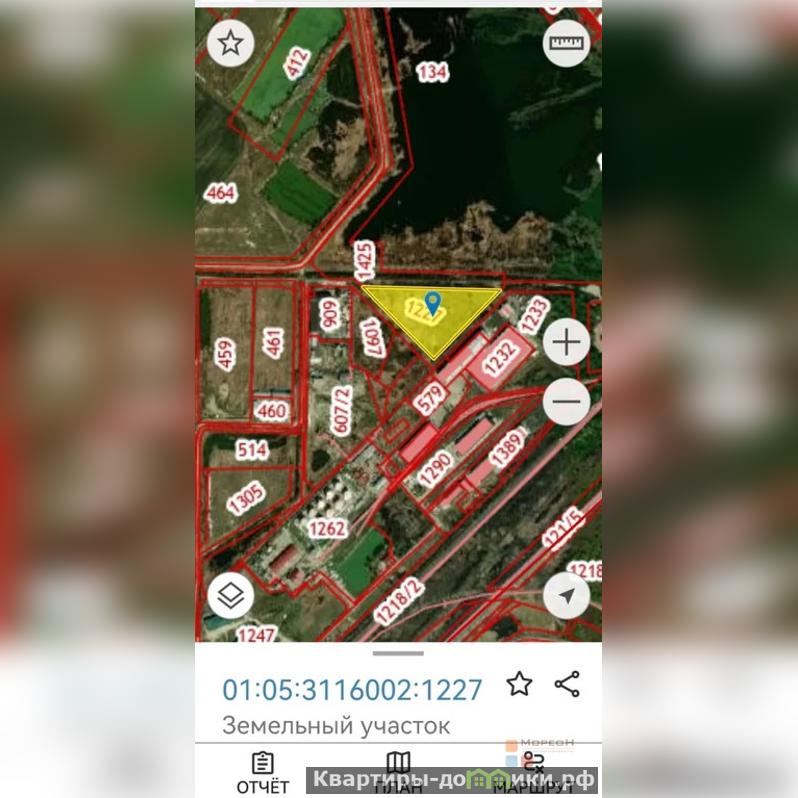Open saved favorites from the map star button
Image resolution: width=798 pixels, height=798 pixels.
coord(231,43)
